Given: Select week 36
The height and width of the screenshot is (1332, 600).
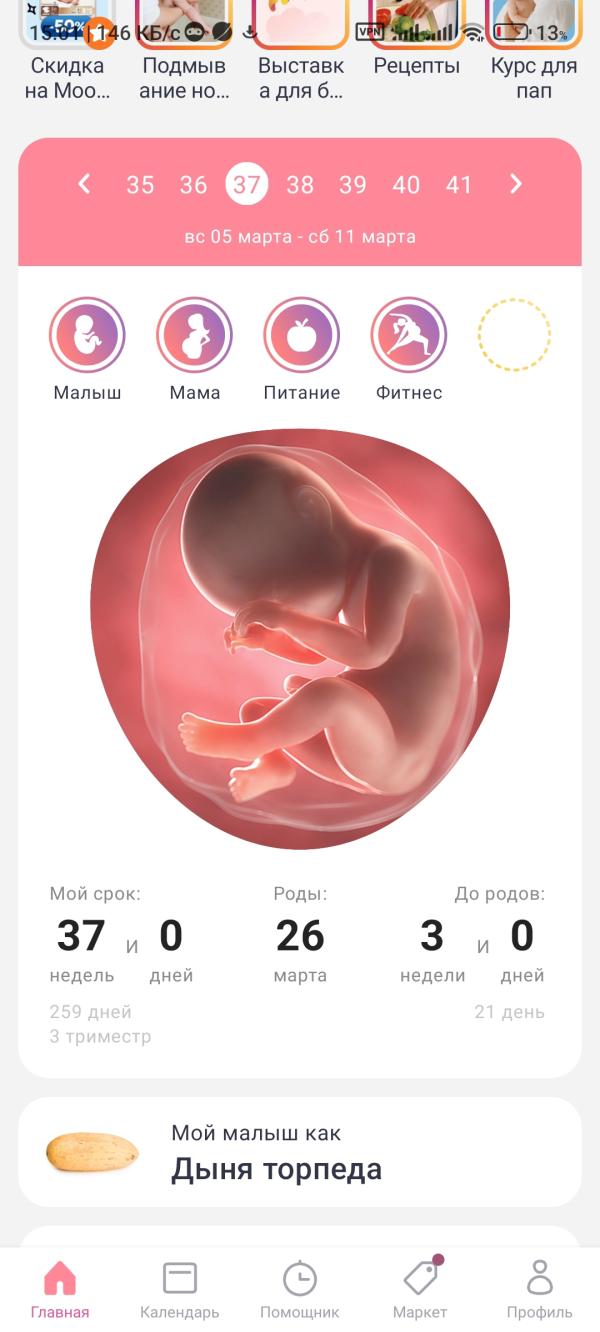Looking at the screenshot, I should tap(193, 185).
